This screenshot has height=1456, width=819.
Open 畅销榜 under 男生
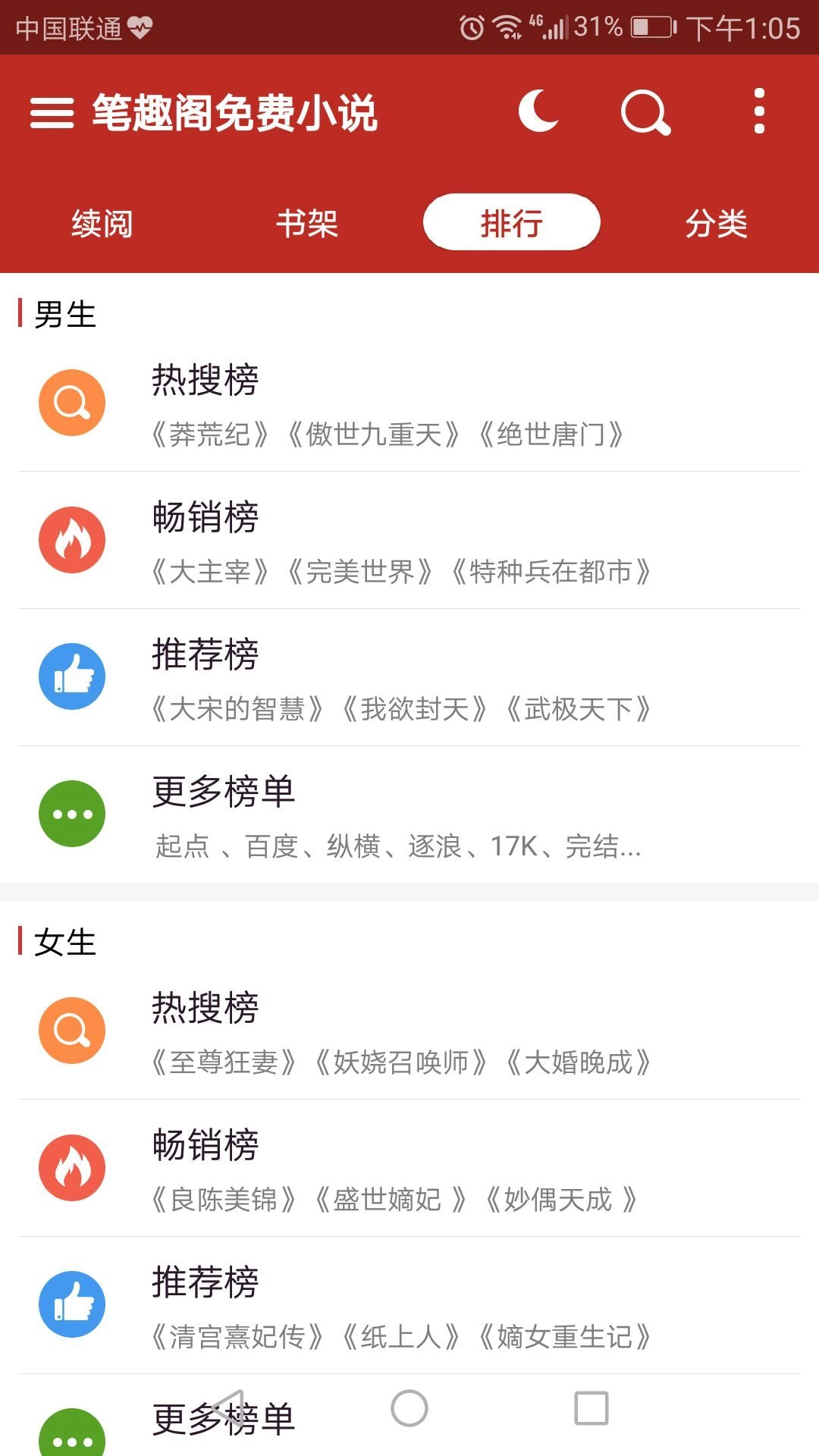(x=409, y=541)
